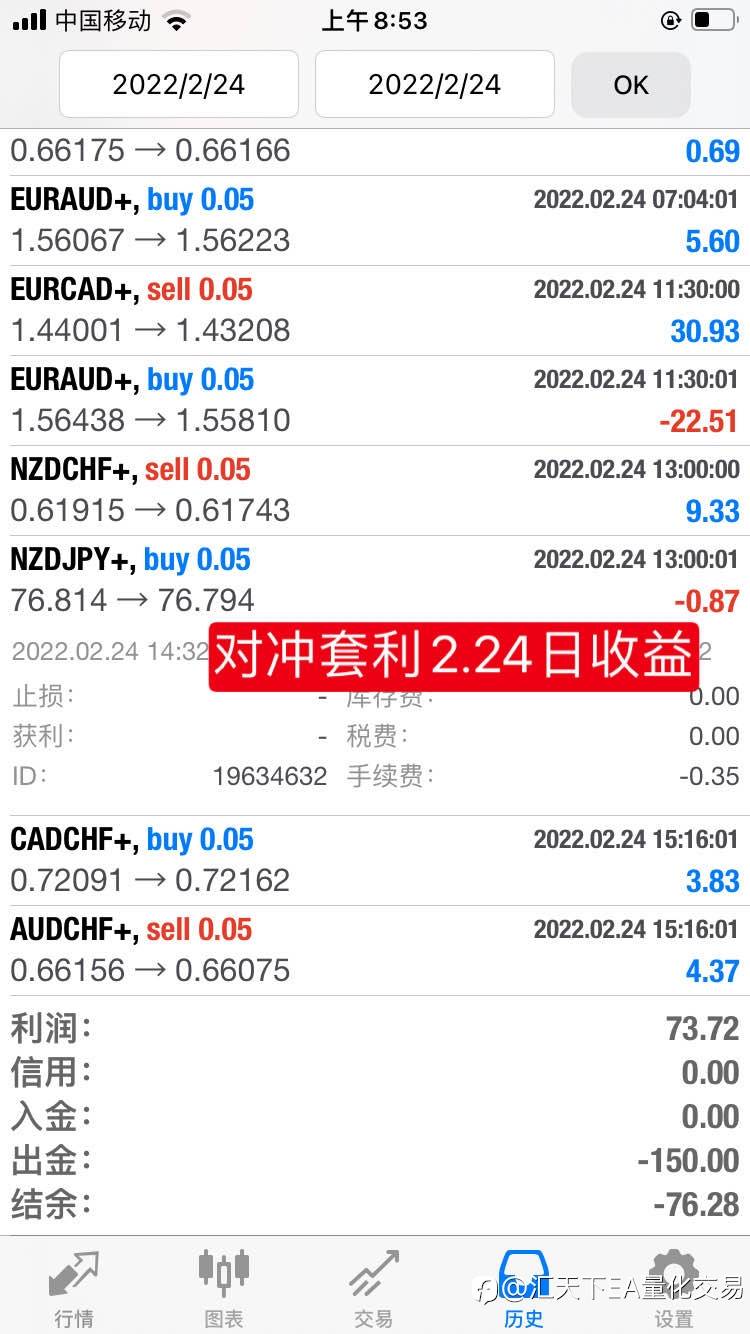The image size is (750, 1334).
Task: Confirm the date range with OK
Action: [631, 84]
